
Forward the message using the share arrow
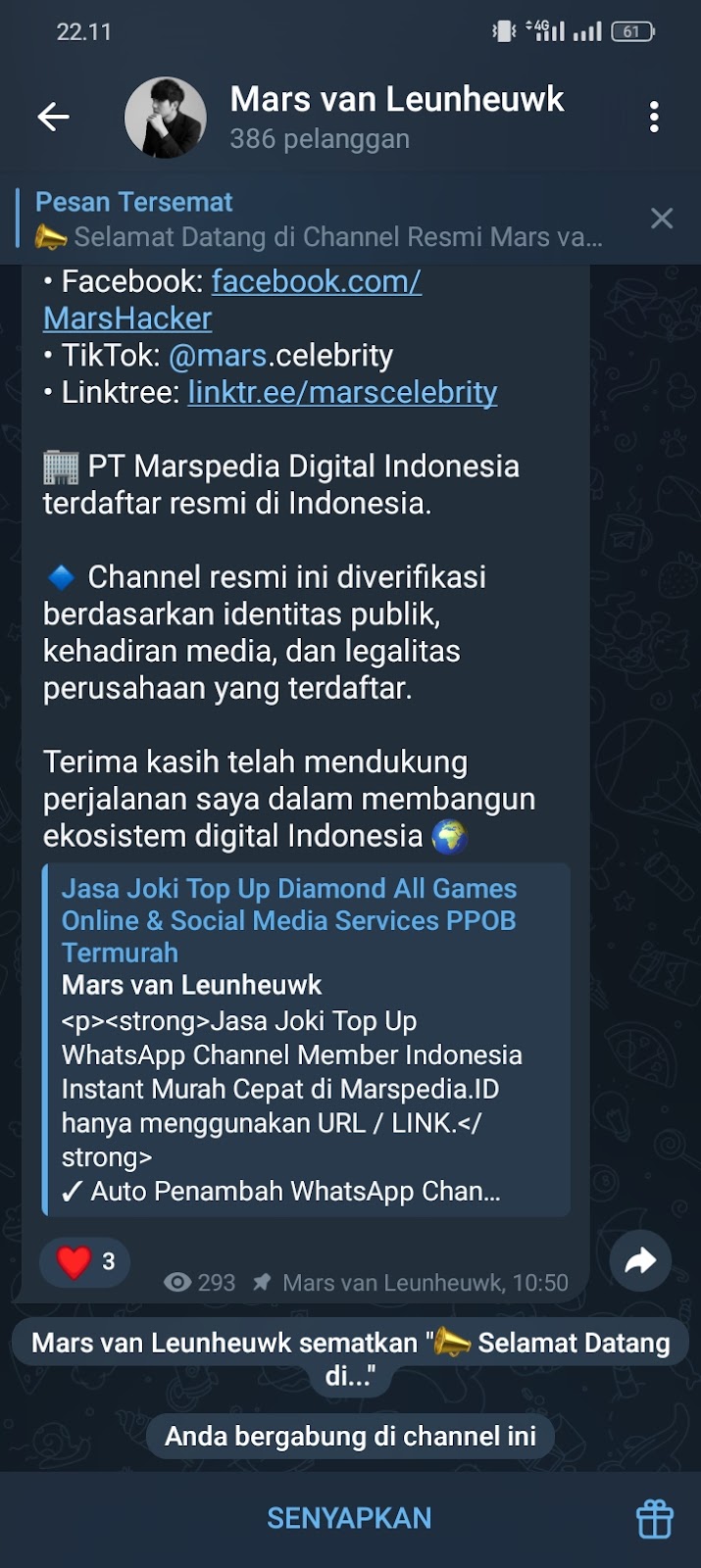tap(639, 1260)
